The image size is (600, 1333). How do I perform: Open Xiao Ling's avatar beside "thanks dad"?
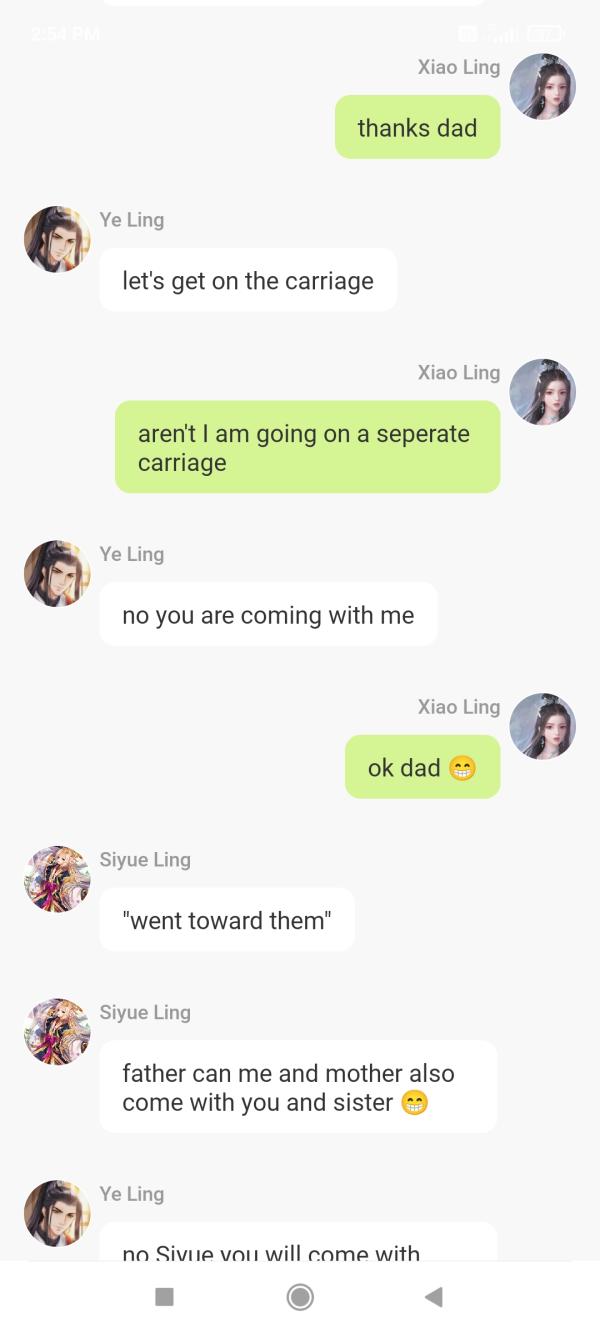(542, 87)
